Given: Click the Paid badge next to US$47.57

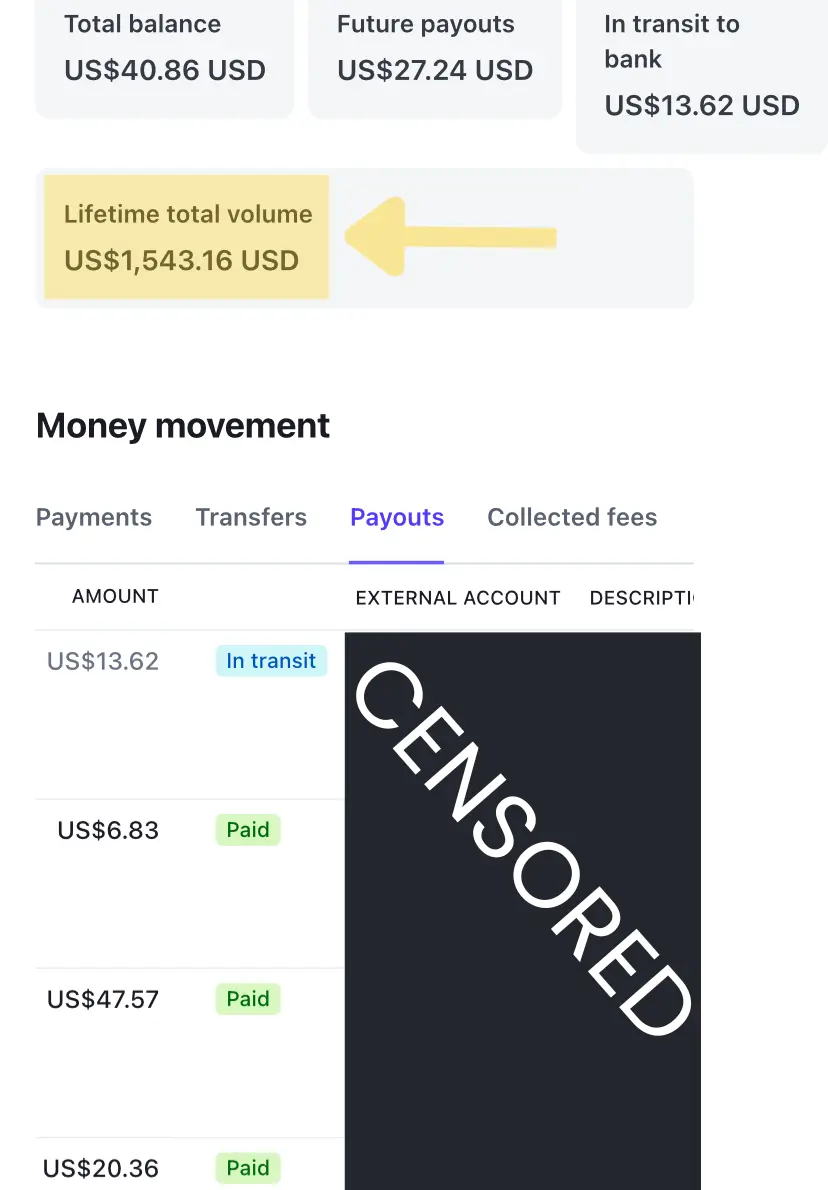Looking at the screenshot, I should (x=247, y=998).
